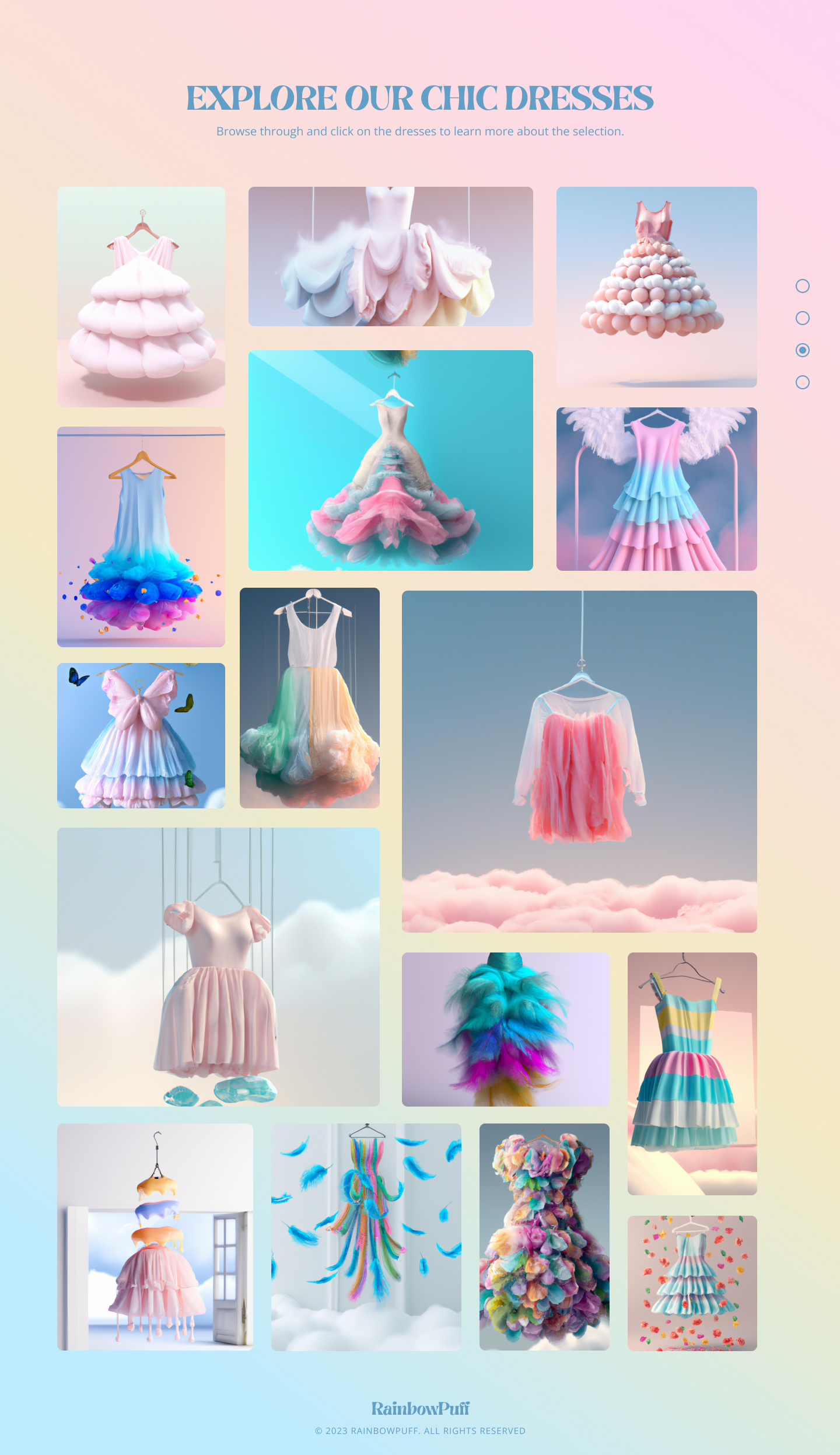View the rainbow strand dress with blue feathers

pos(366,1237)
